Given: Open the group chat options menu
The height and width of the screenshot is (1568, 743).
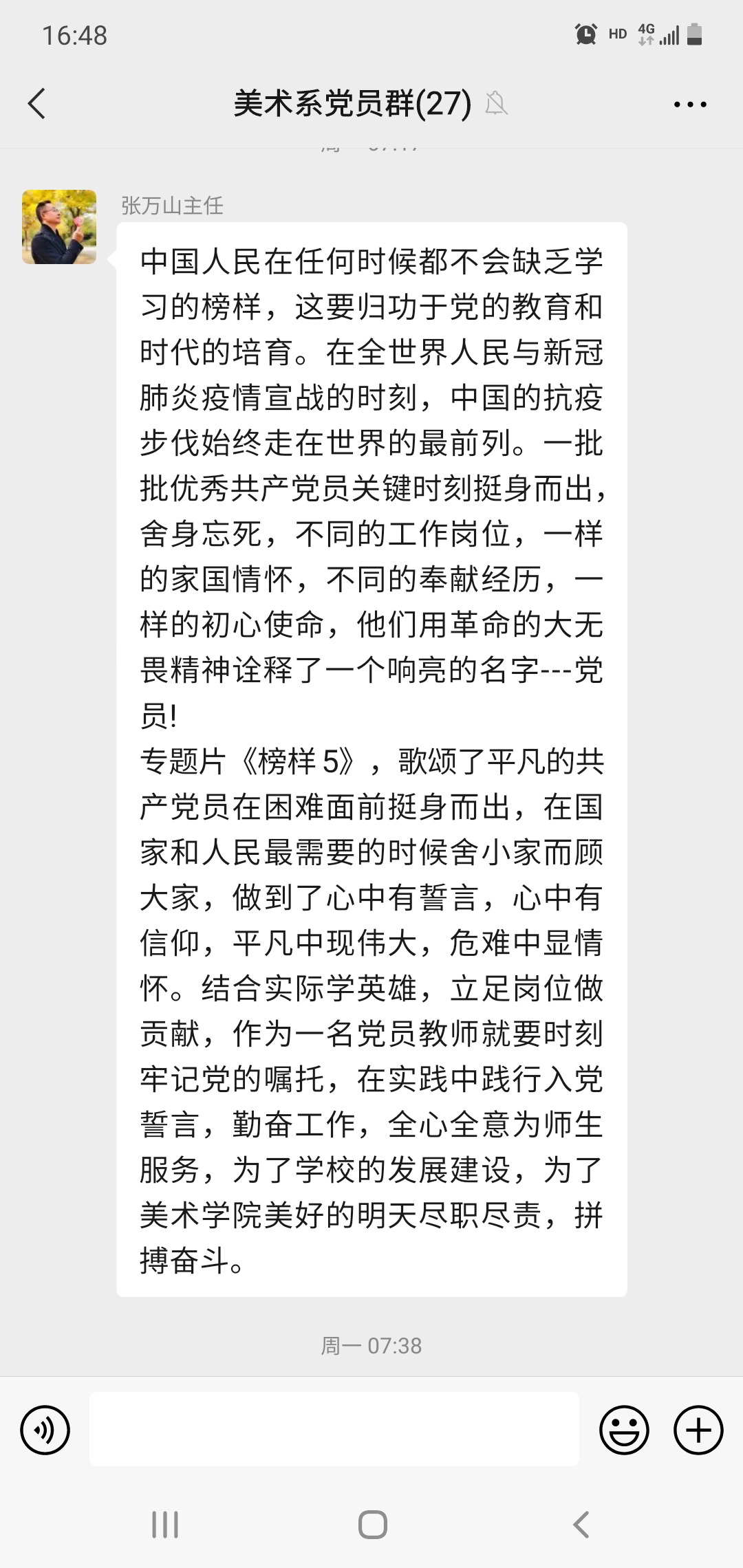Looking at the screenshot, I should (689, 105).
